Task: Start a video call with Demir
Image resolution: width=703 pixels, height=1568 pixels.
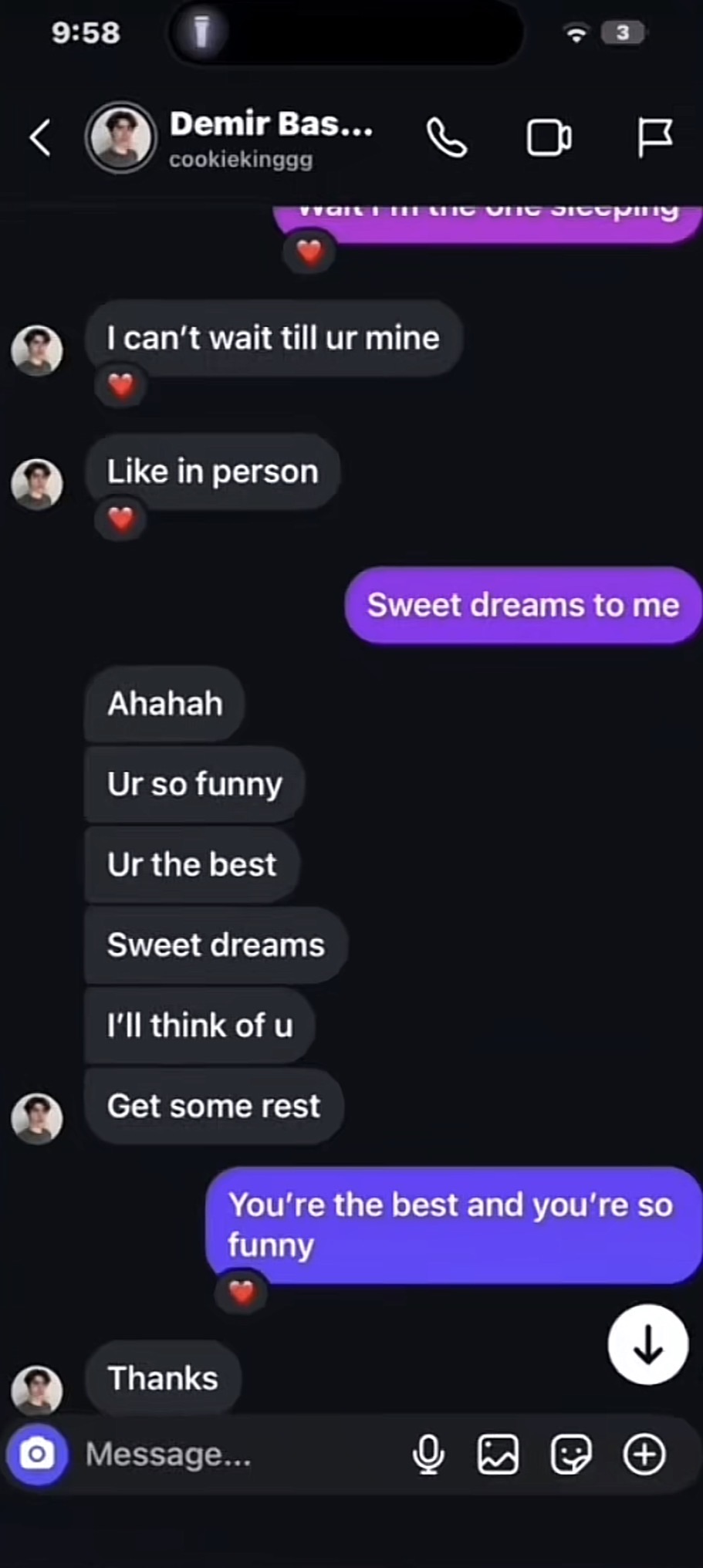Action: (549, 138)
